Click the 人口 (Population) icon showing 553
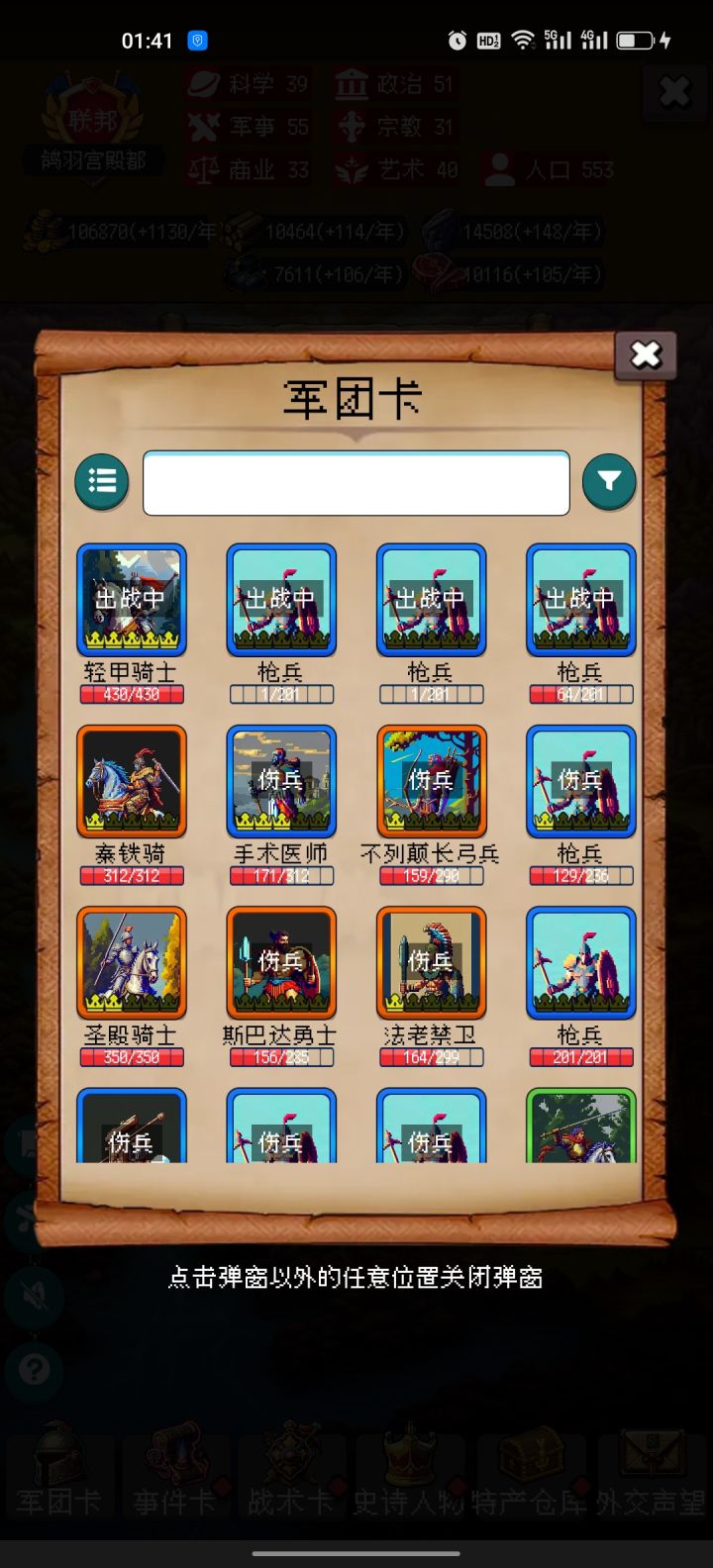Viewport: 713px width, 1568px height. click(x=498, y=169)
